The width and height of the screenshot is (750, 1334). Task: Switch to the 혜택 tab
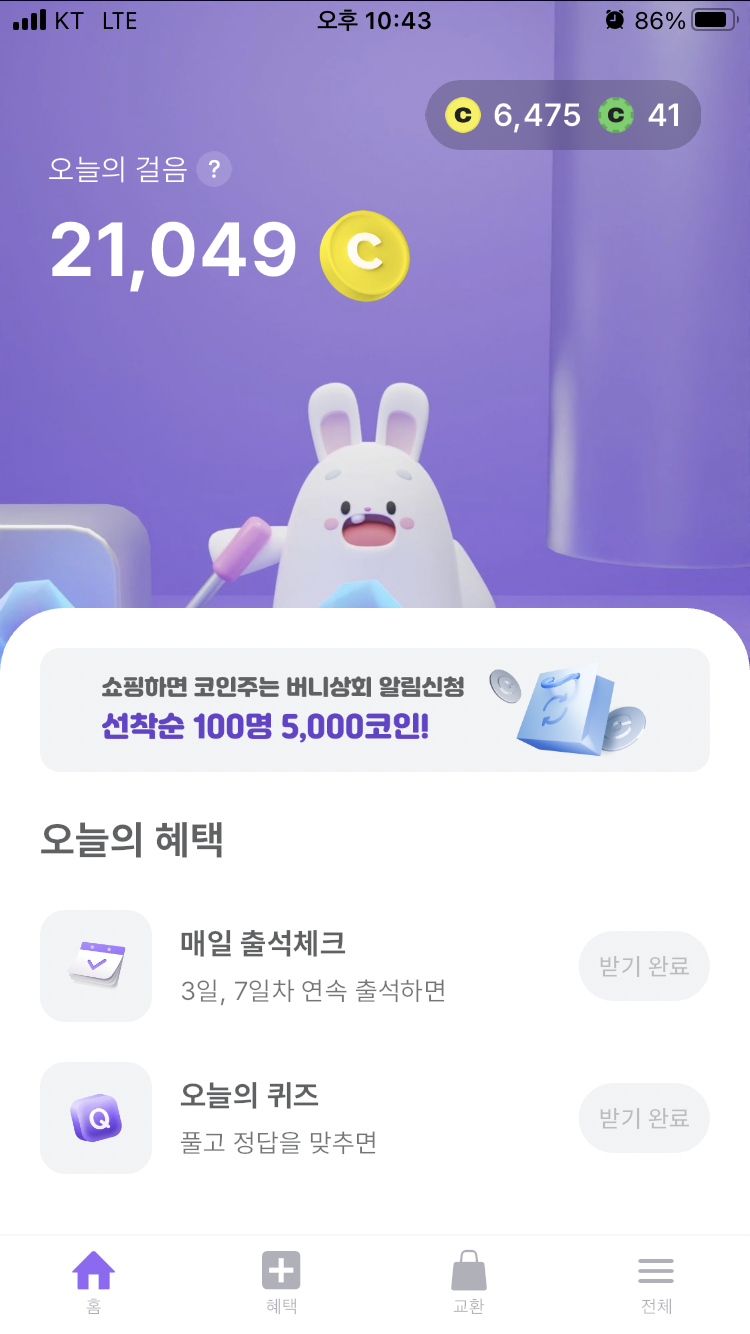281,1282
